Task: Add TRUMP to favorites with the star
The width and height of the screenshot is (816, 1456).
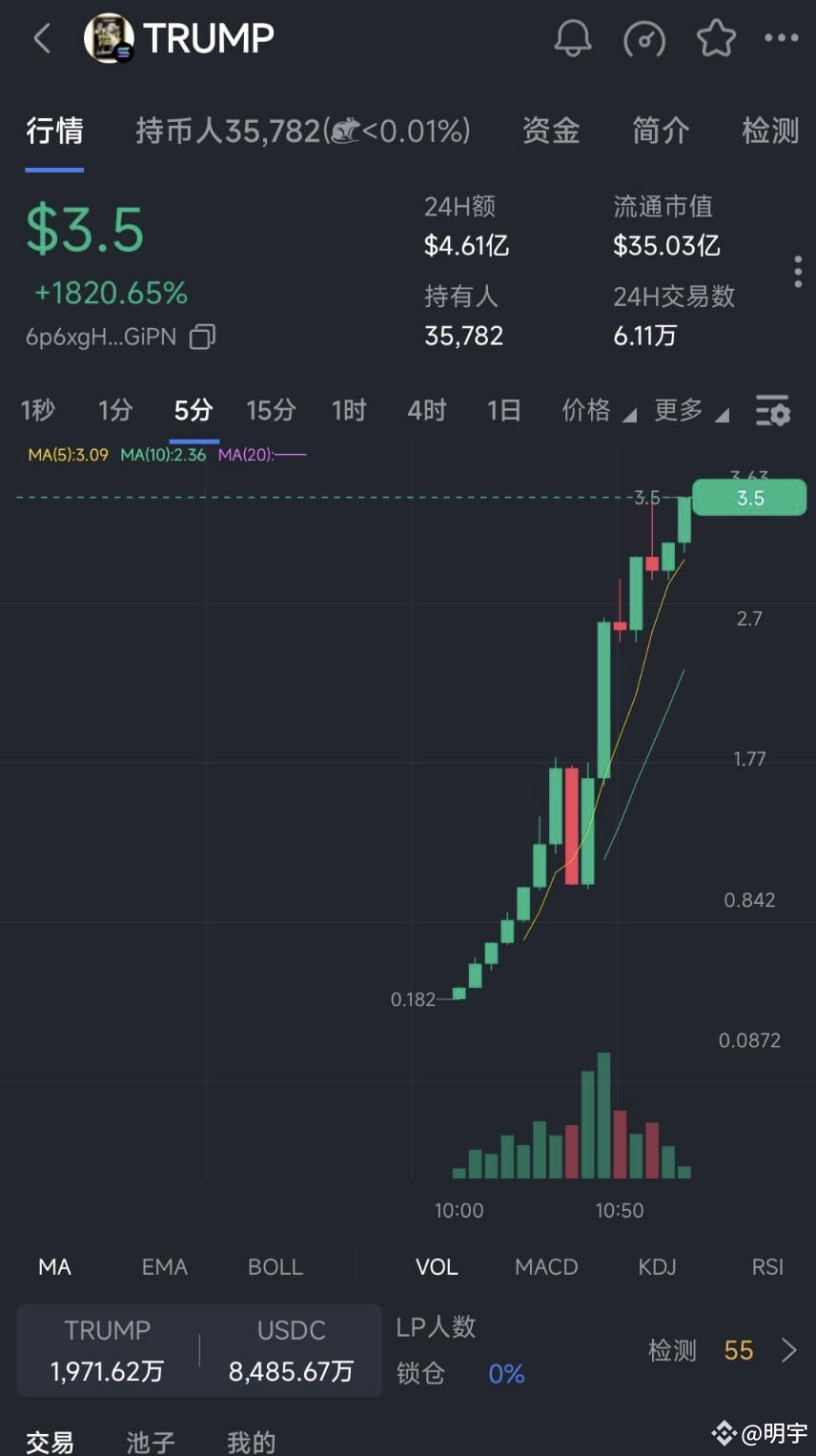Action: click(x=716, y=38)
